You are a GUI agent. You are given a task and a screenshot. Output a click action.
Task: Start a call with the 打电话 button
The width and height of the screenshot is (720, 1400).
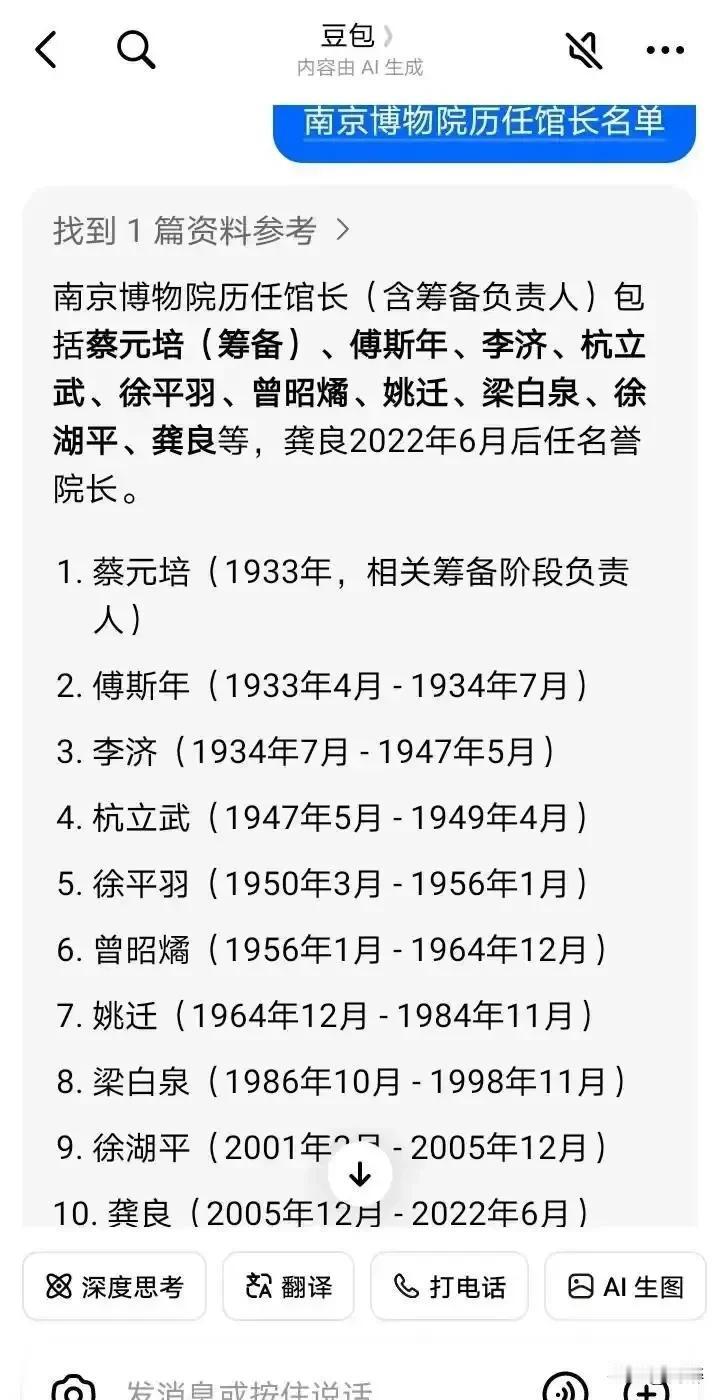click(448, 1286)
